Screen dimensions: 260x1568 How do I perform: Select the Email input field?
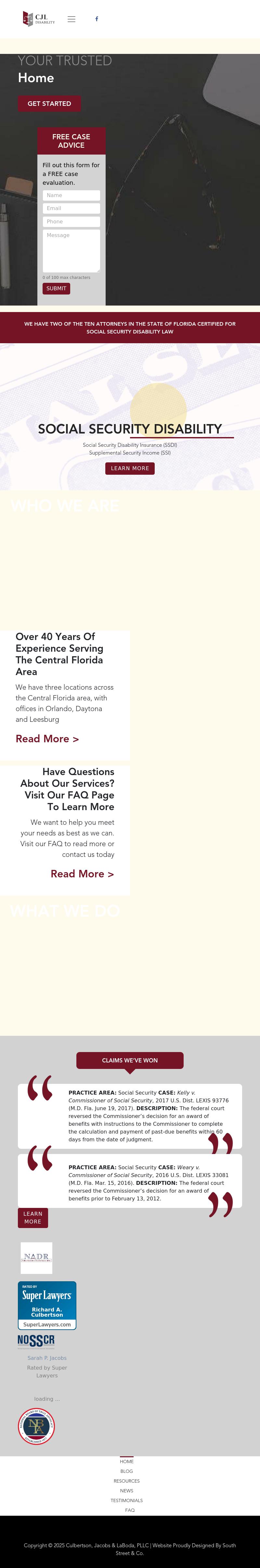click(x=71, y=208)
